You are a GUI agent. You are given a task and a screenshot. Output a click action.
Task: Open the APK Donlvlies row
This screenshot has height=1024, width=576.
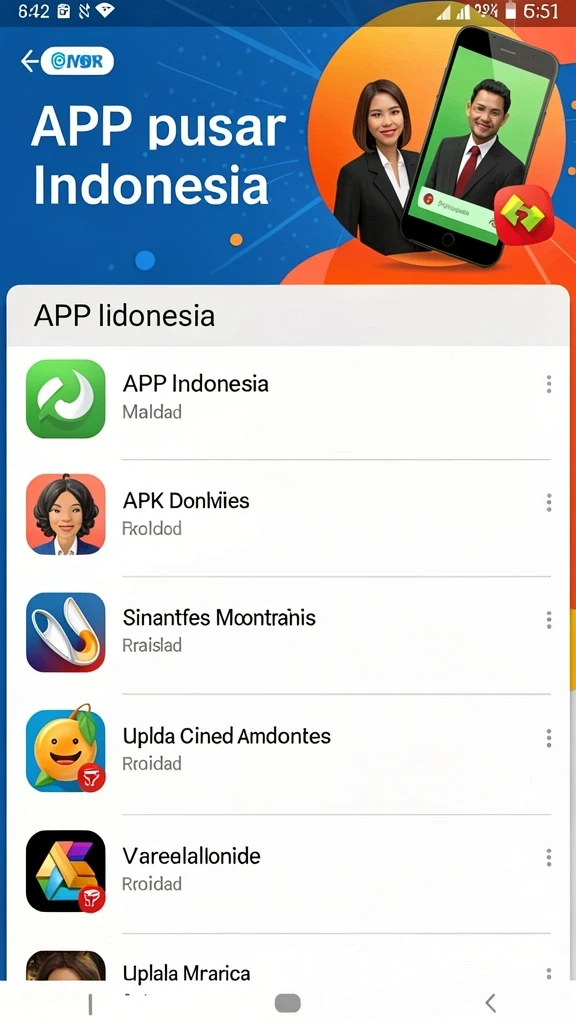click(x=288, y=515)
